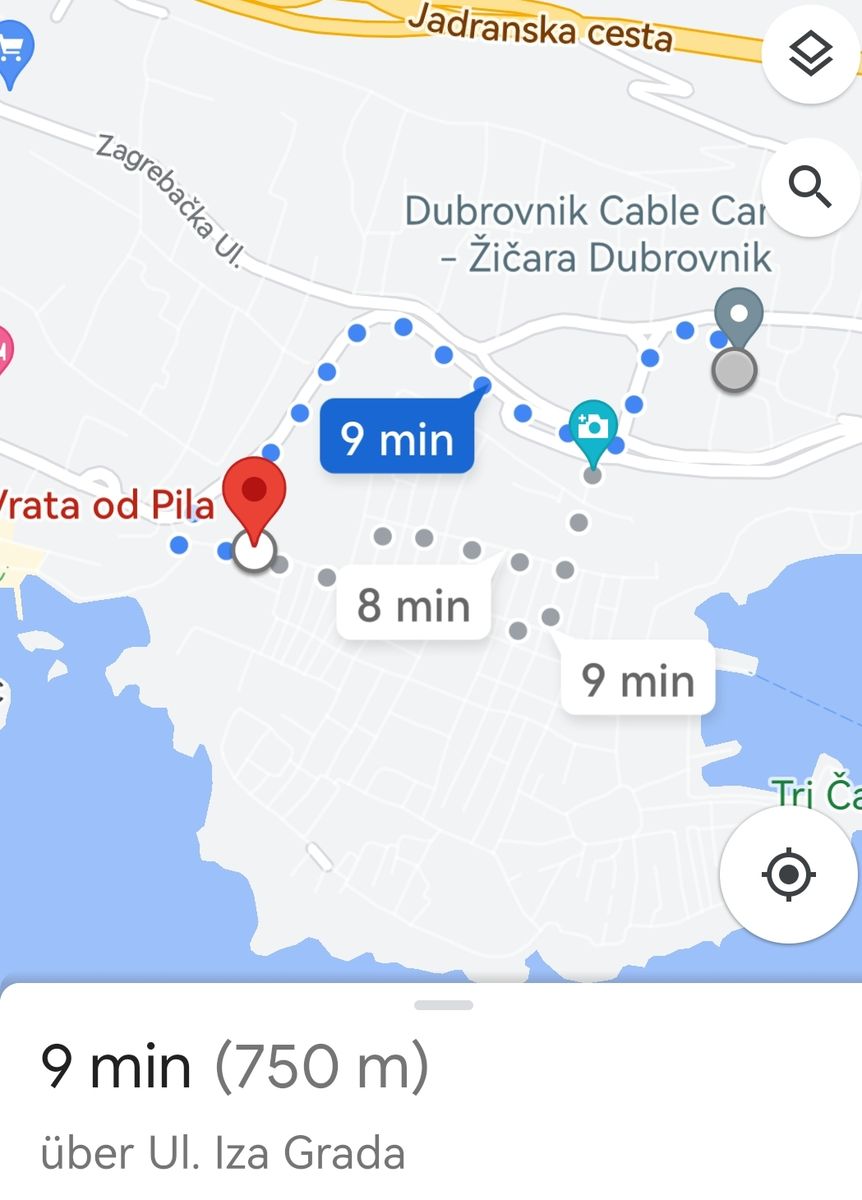862x1200 pixels.
Task: Center map on my location
Action: click(x=788, y=876)
